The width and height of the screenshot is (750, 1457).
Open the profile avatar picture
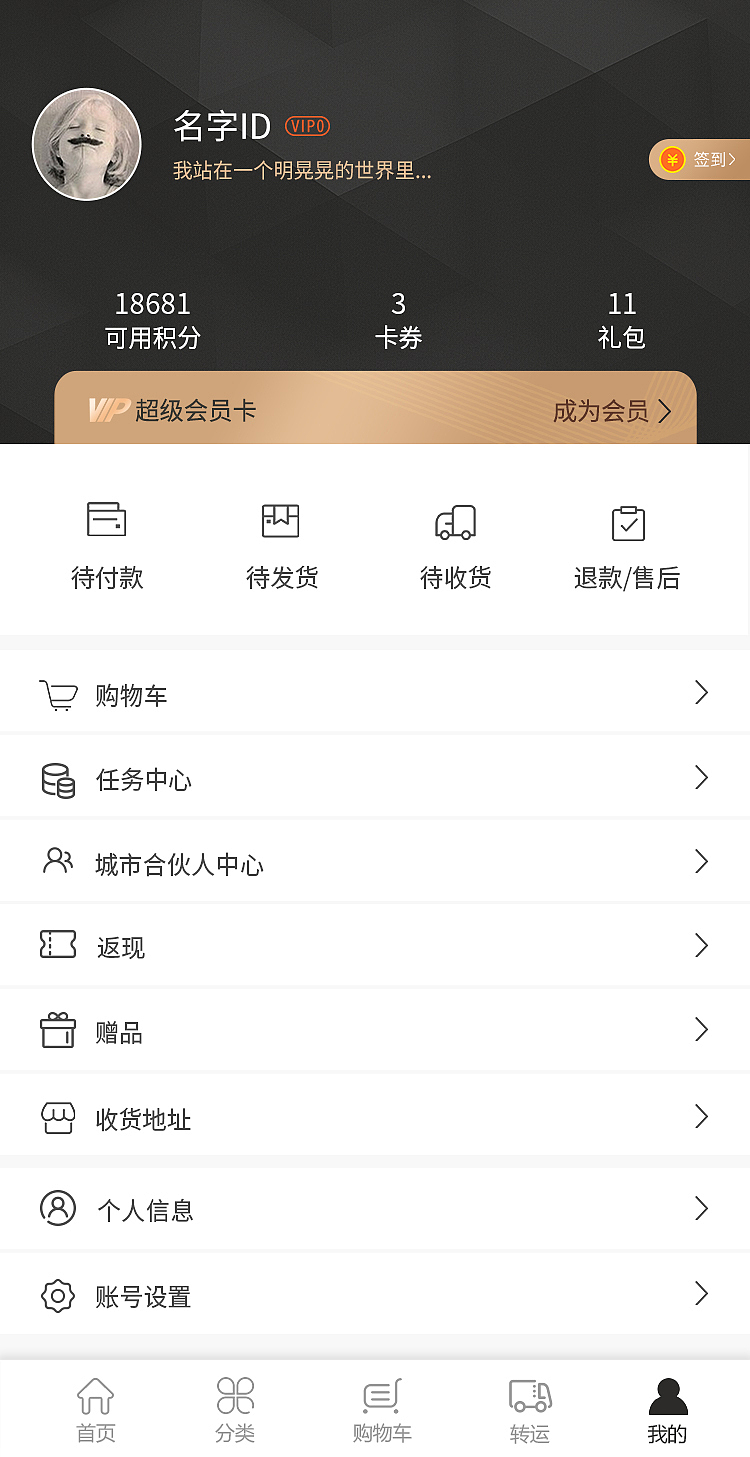(87, 144)
